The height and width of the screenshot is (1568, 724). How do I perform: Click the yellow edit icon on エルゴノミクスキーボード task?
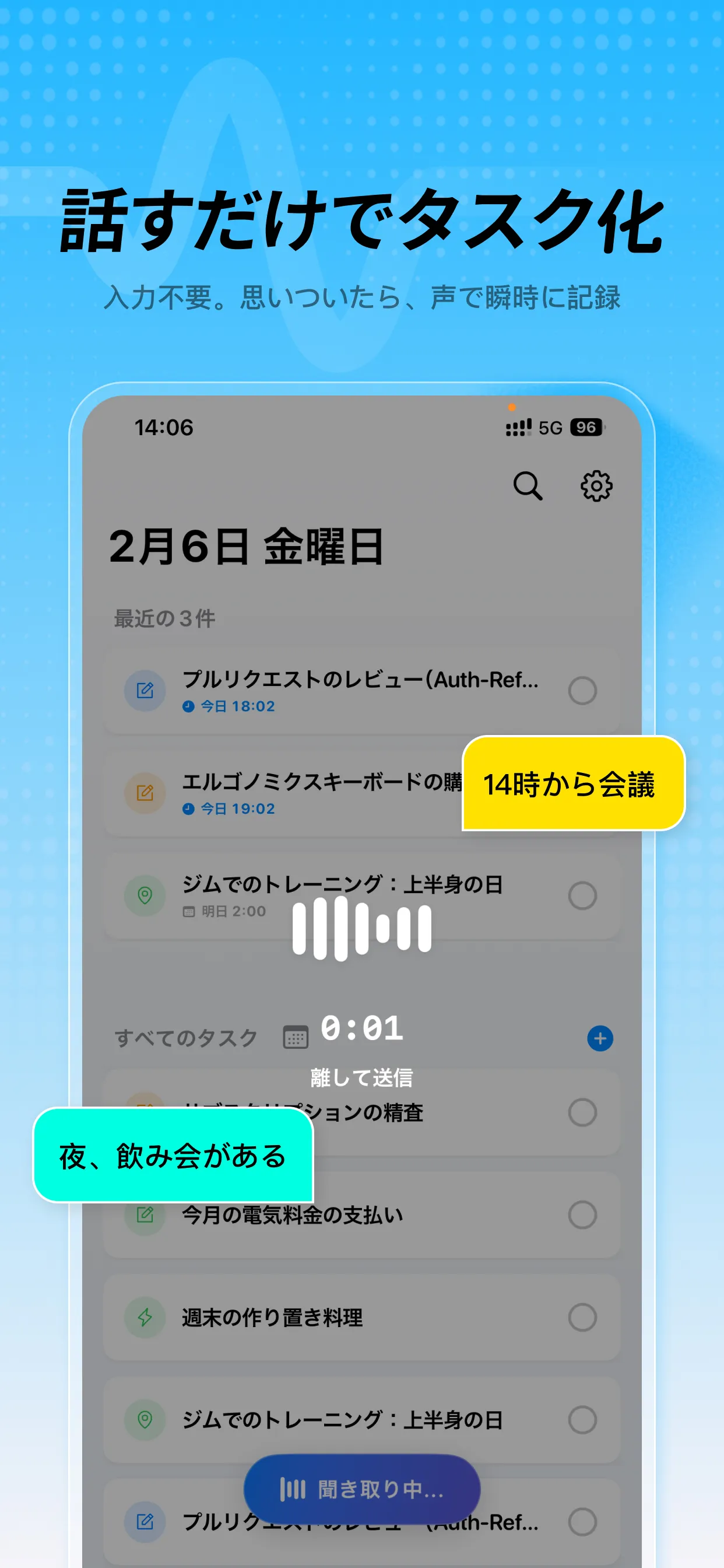click(x=144, y=793)
